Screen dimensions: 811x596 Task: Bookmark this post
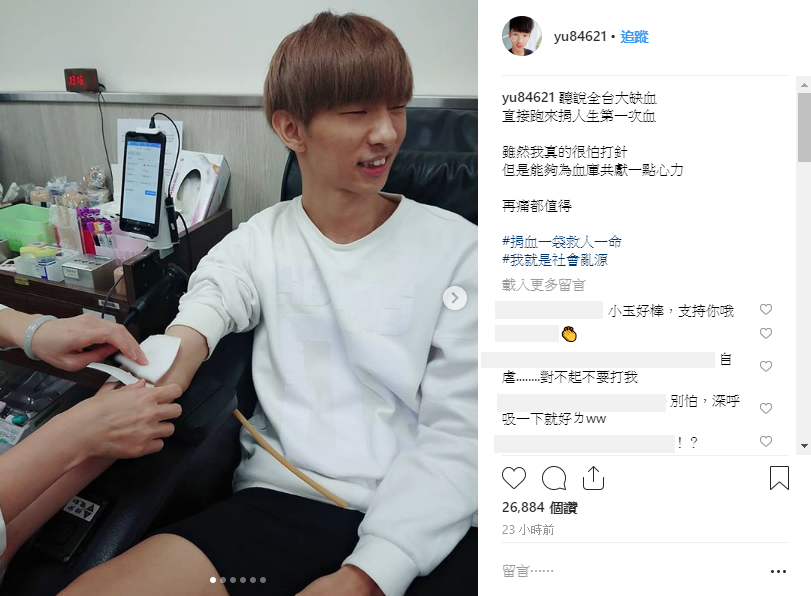coord(779,478)
